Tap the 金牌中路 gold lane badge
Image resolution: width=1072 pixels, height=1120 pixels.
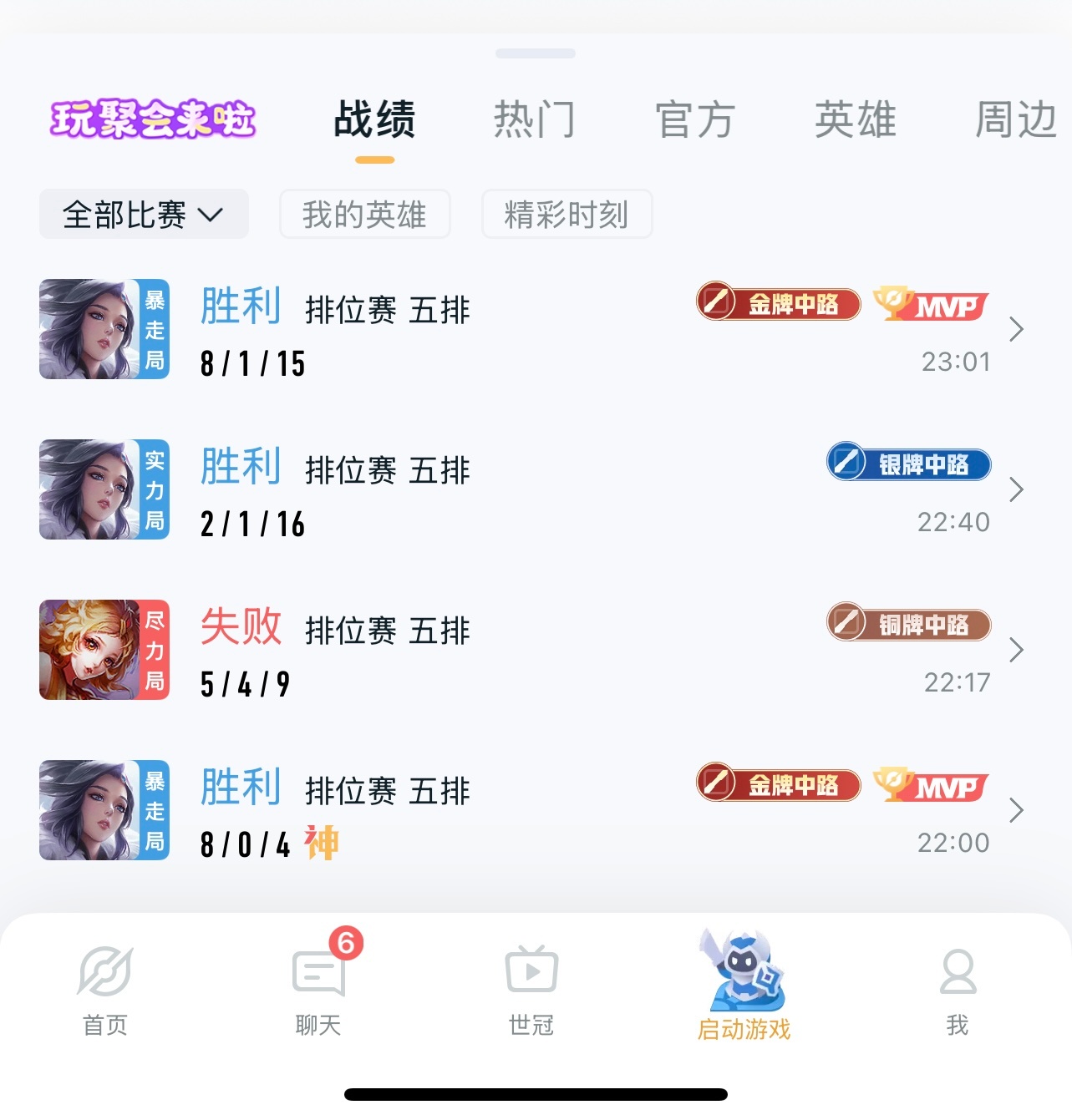(x=778, y=304)
